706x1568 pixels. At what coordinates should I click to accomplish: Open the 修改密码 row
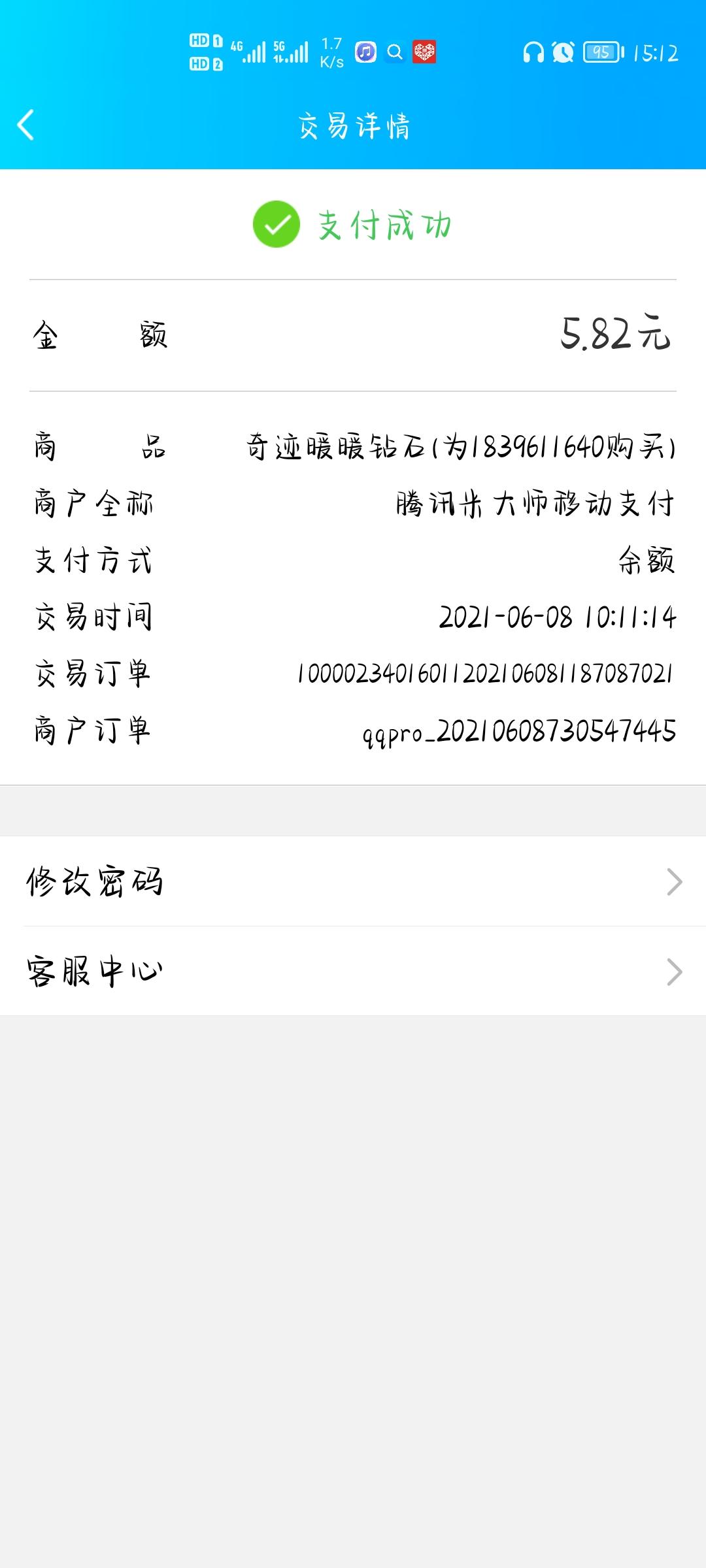point(353,881)
